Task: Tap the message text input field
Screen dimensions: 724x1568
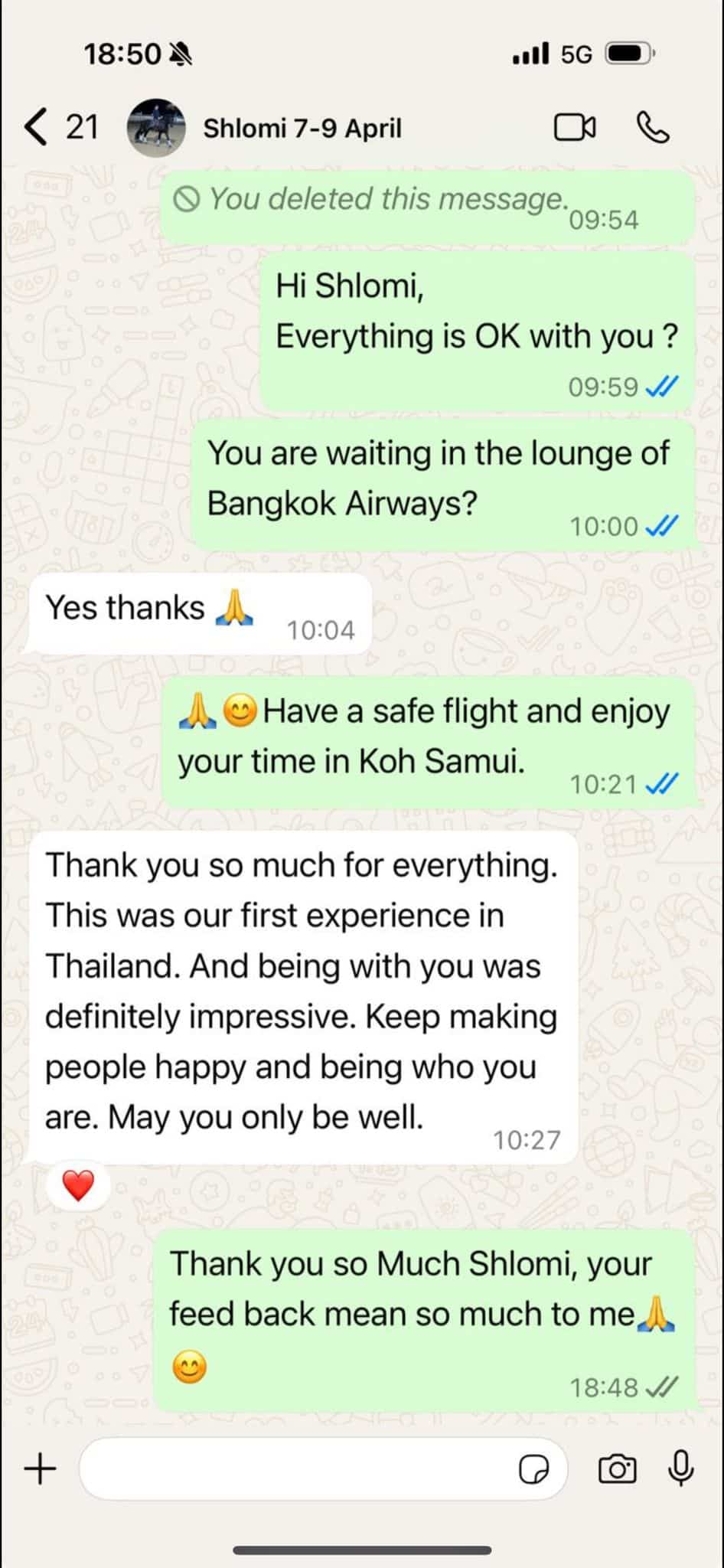Action: pyautogui.click(x=298, y=1469)
